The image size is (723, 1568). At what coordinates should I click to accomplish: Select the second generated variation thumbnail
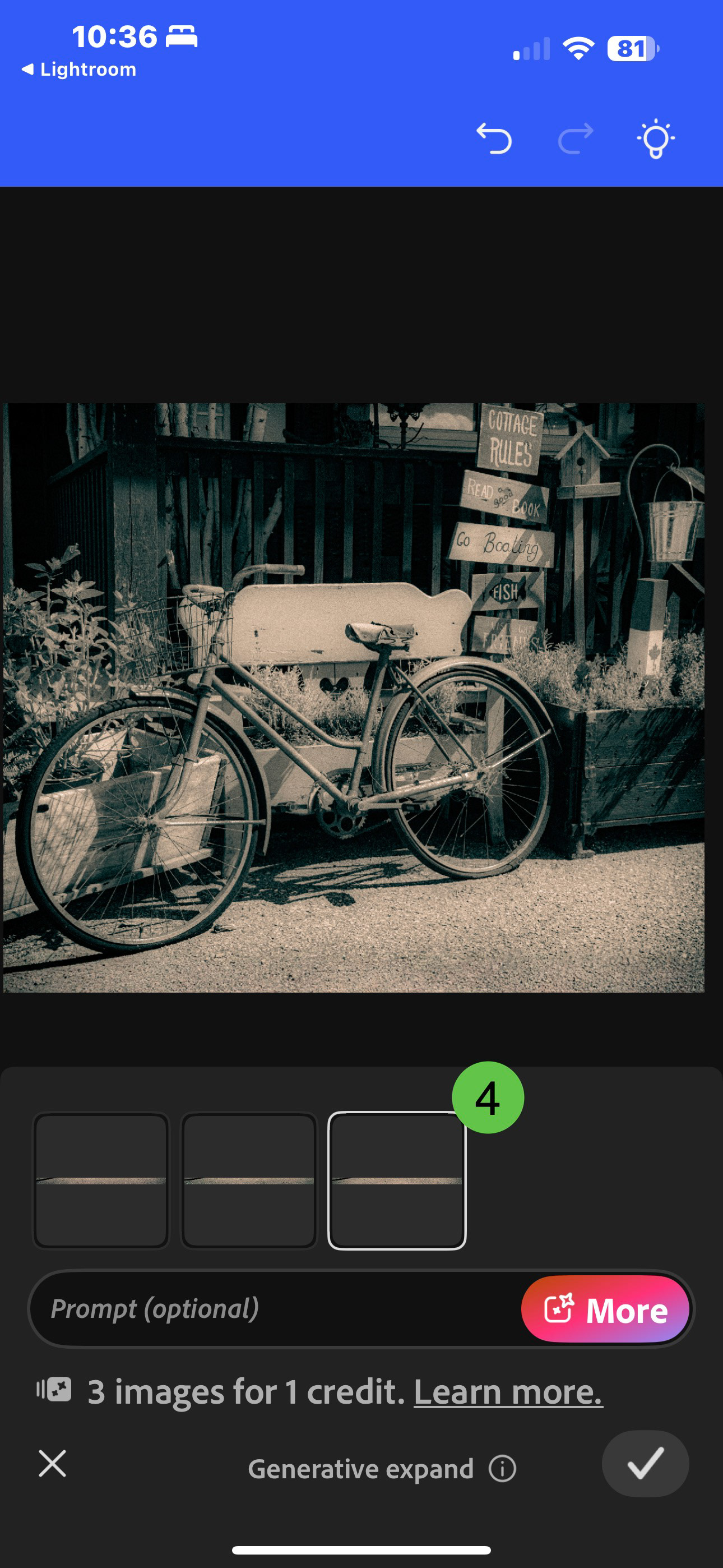point(249,1180)
